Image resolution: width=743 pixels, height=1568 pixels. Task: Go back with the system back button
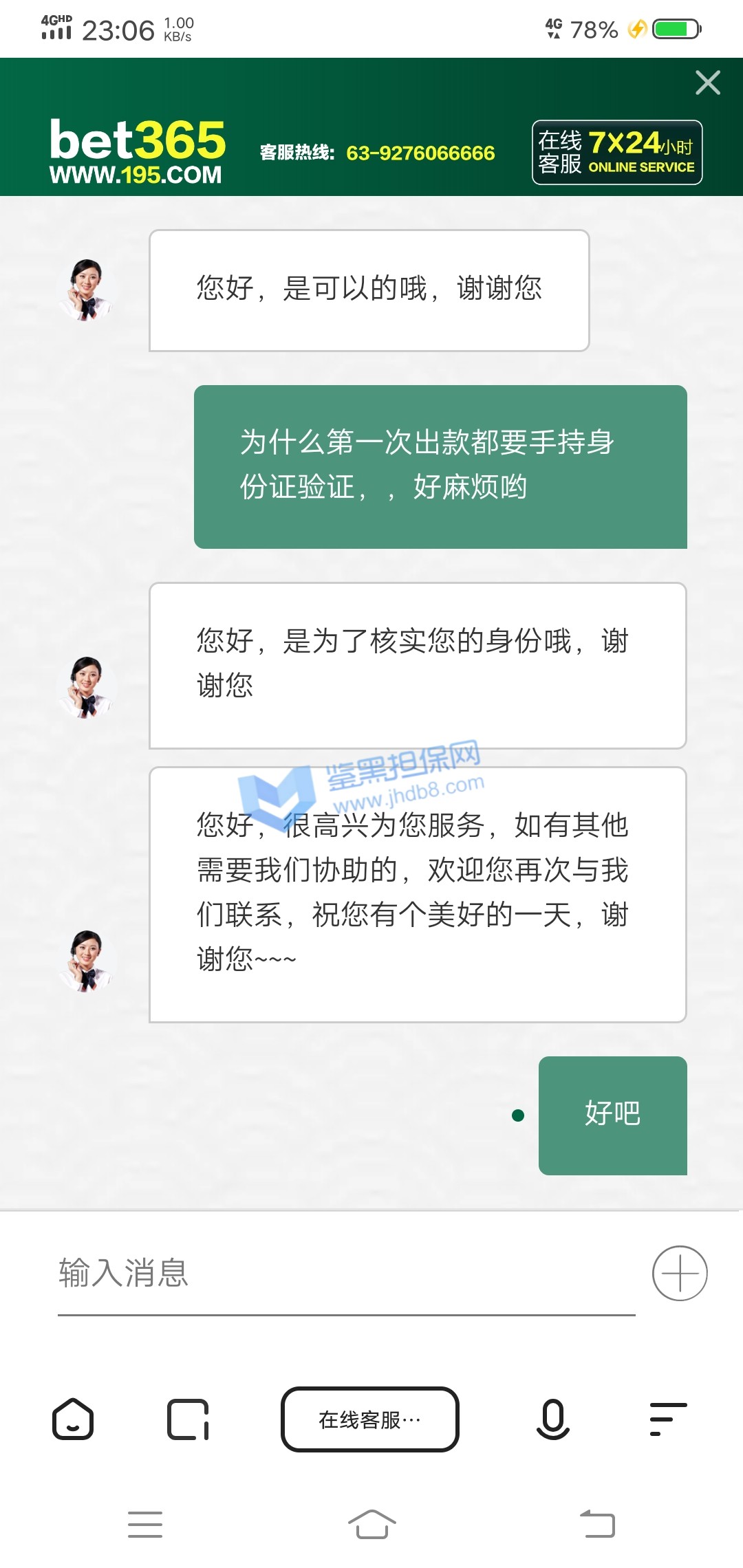point(597,1524)
